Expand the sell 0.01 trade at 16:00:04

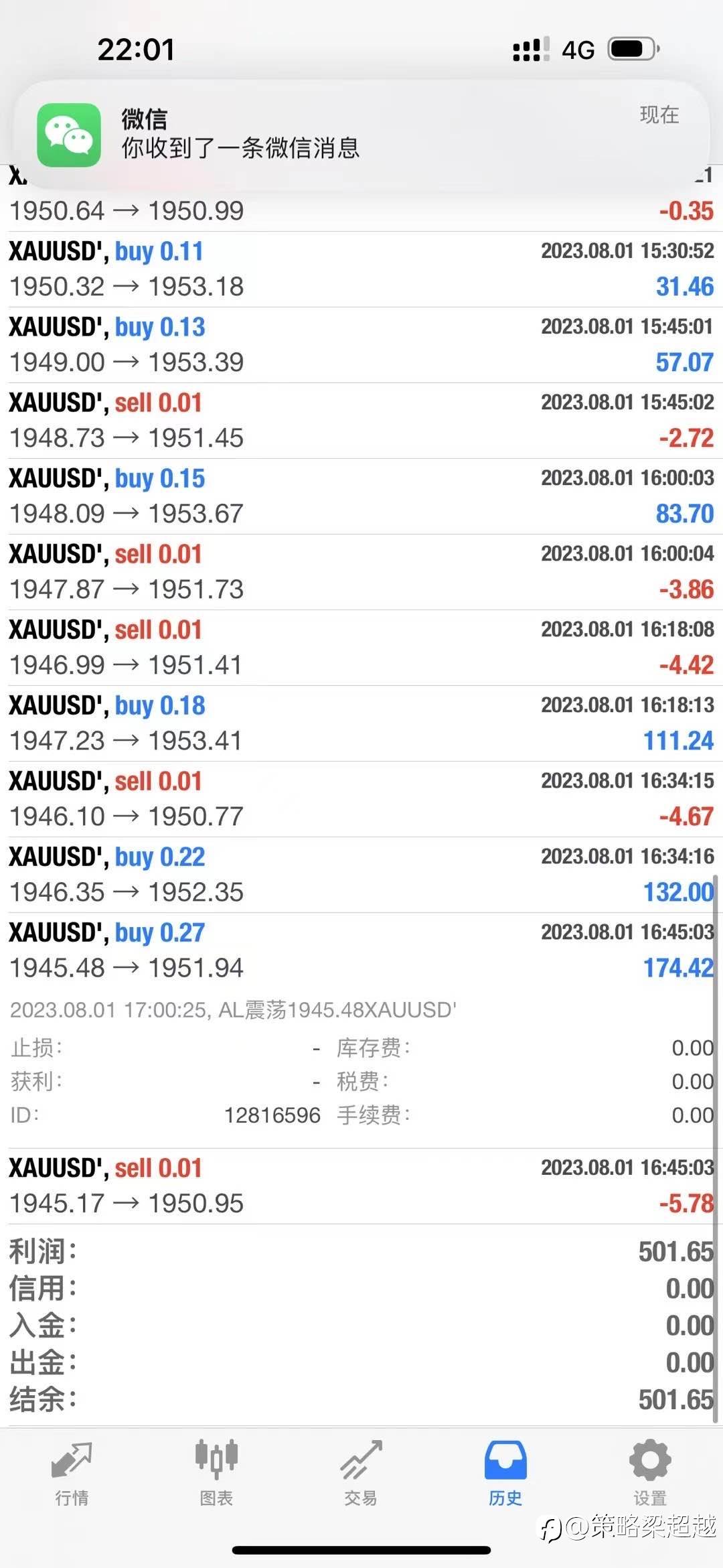click(x=361, y=572)
